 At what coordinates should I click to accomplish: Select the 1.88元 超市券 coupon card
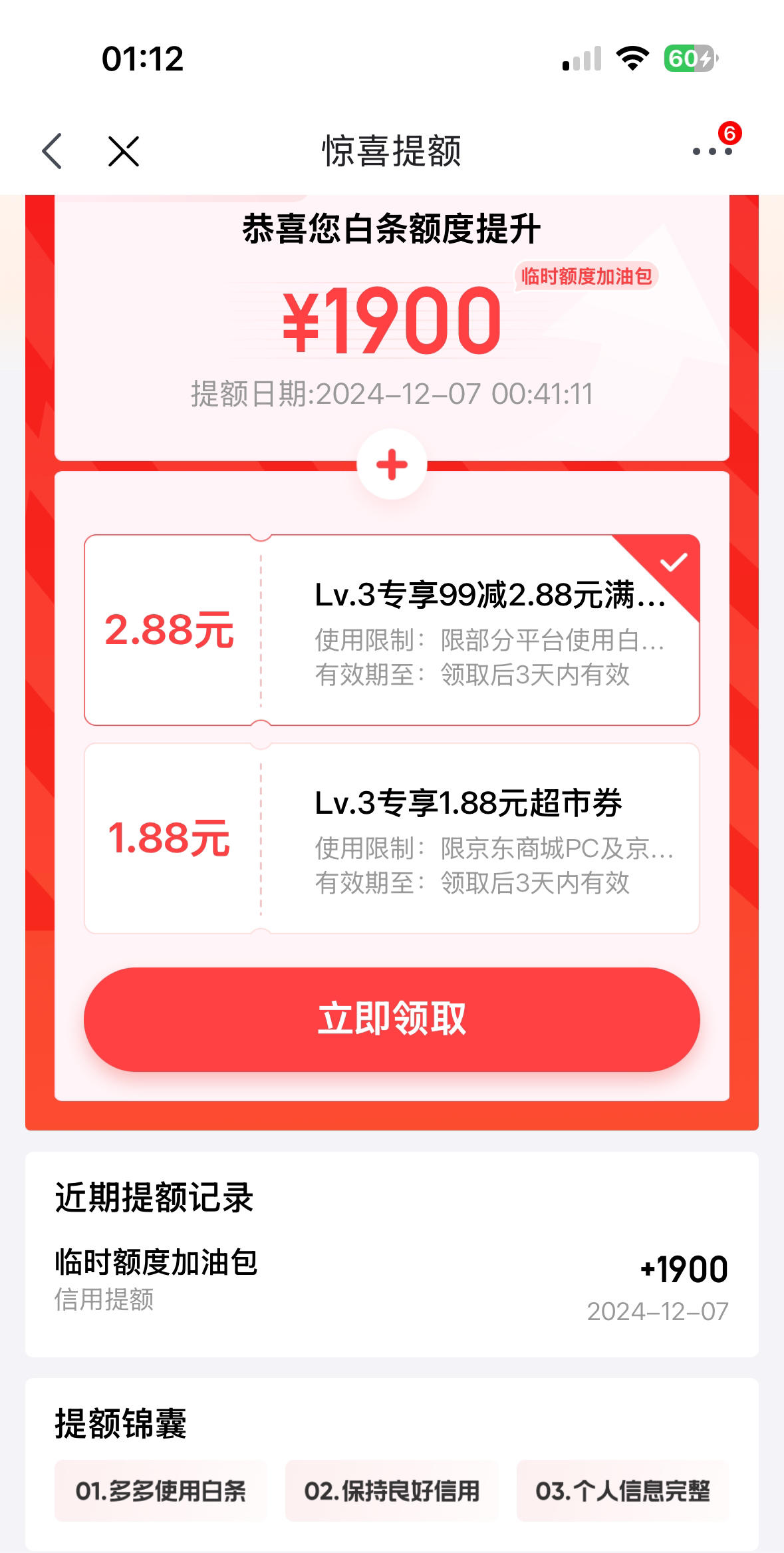coord(392,838)
